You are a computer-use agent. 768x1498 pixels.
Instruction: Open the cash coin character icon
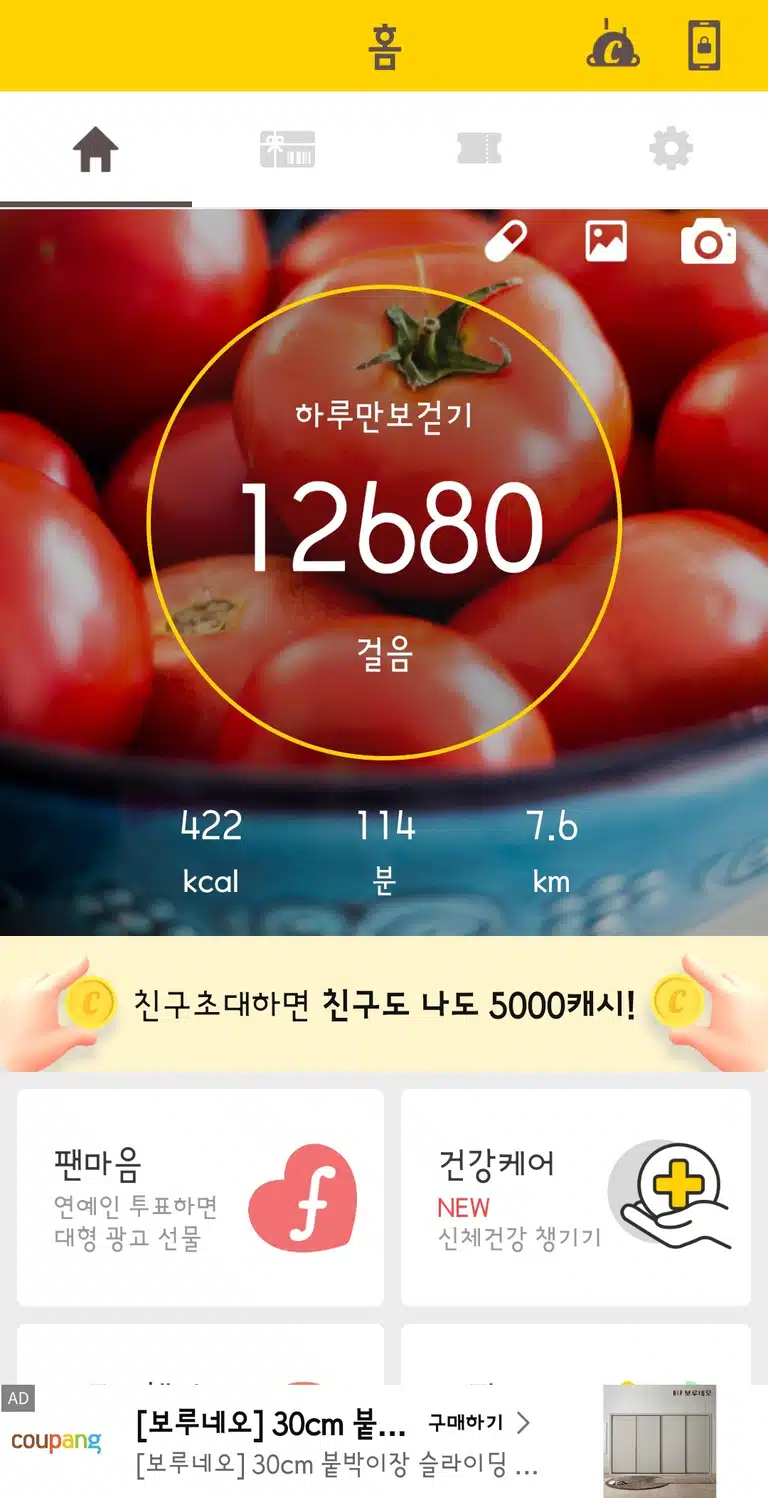pyautogui.click(x=613, y=45)
